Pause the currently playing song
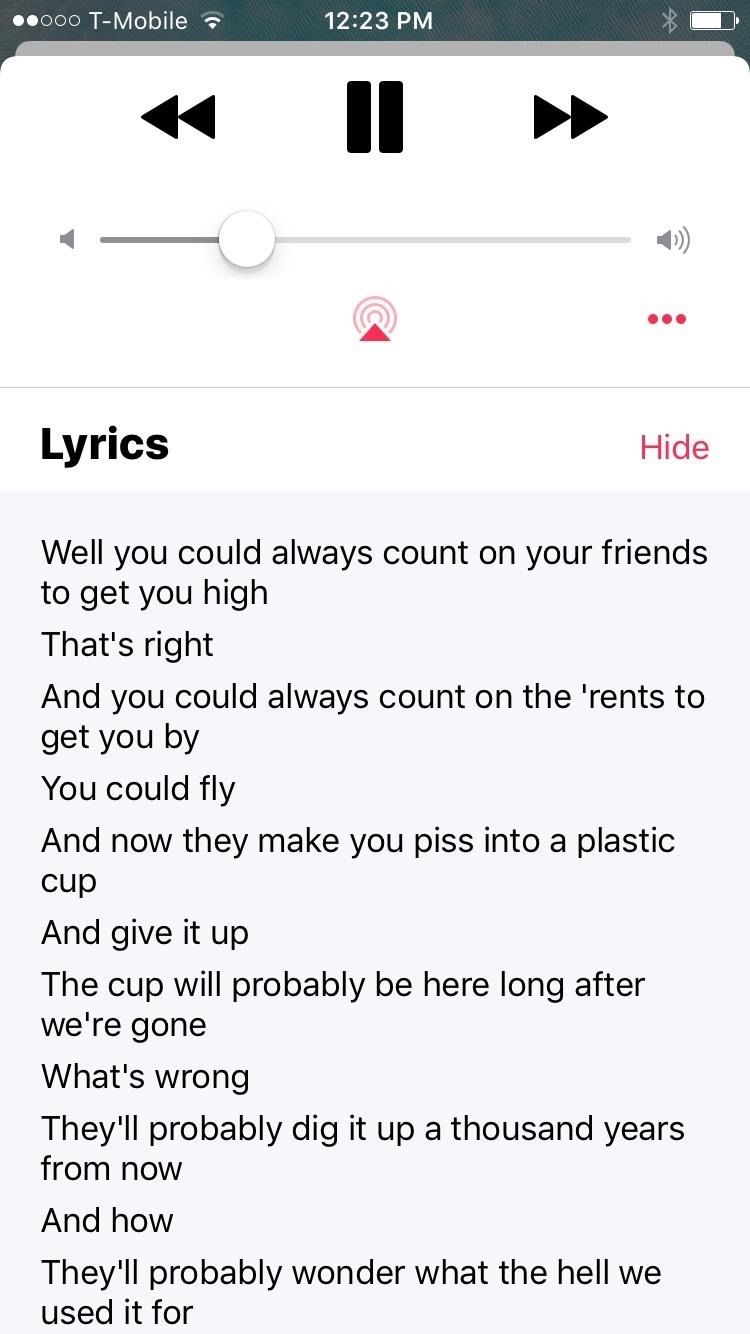The image size is (750, 1334). coord(374,116)
